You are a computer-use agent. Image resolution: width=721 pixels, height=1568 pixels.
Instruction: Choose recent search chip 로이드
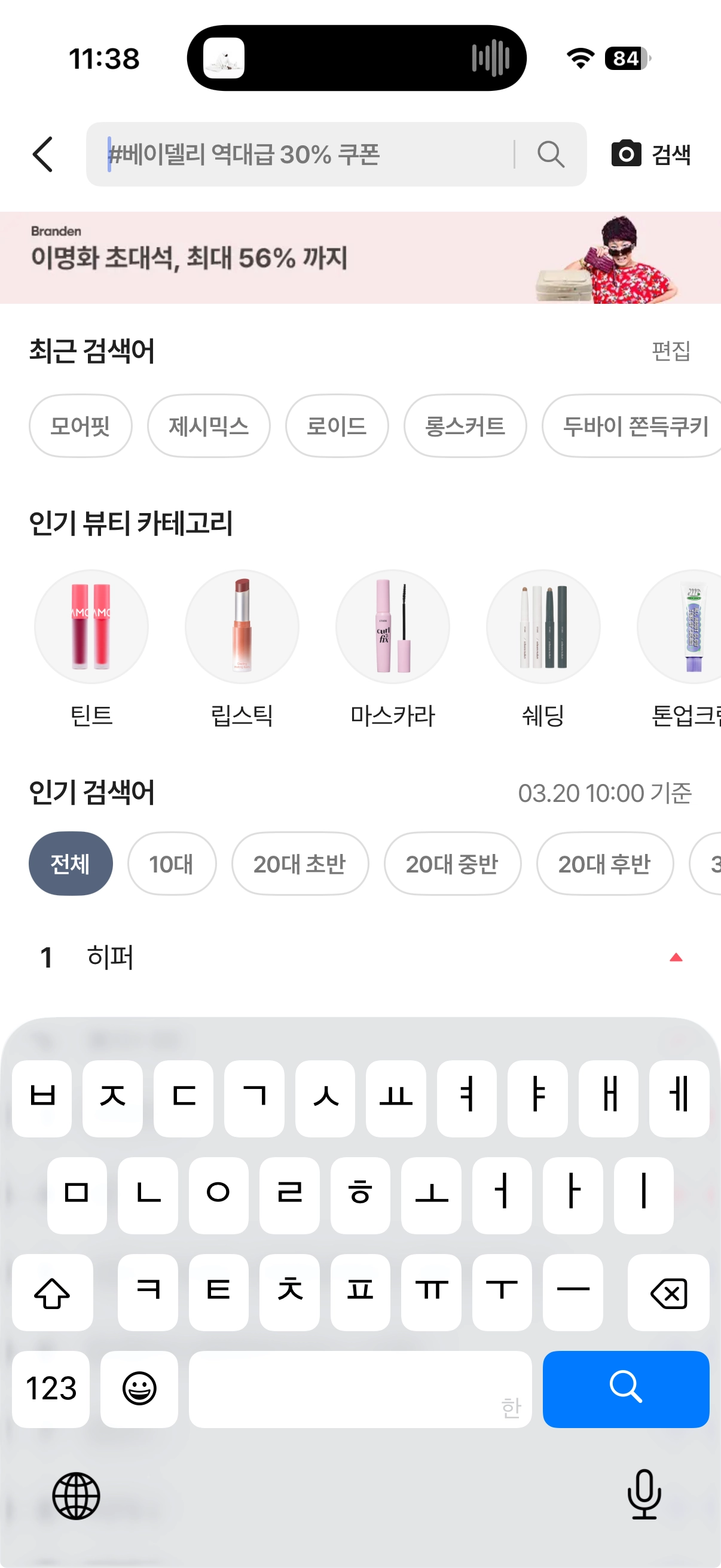[337, 426]
